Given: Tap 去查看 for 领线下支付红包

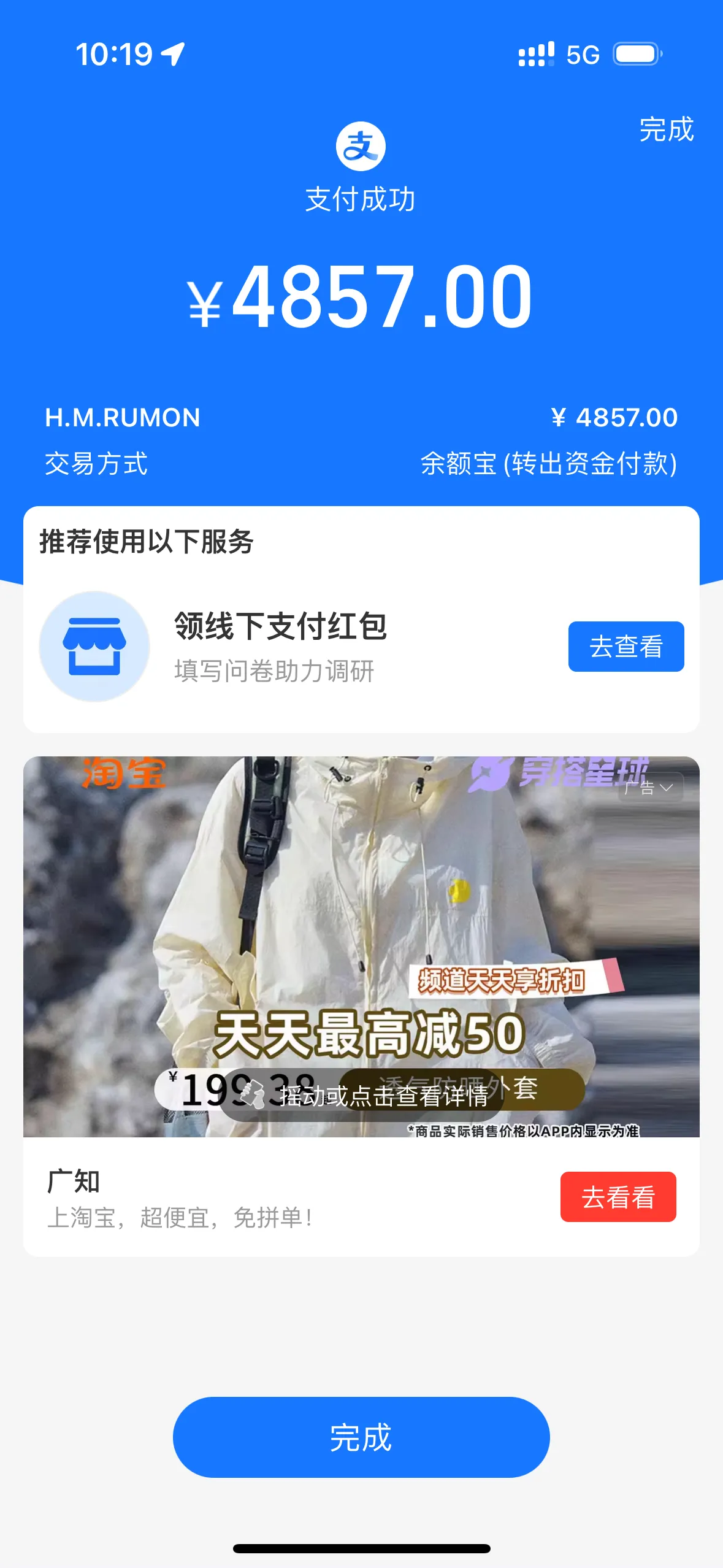Looking at the screenshot, I should coord(625,647).
